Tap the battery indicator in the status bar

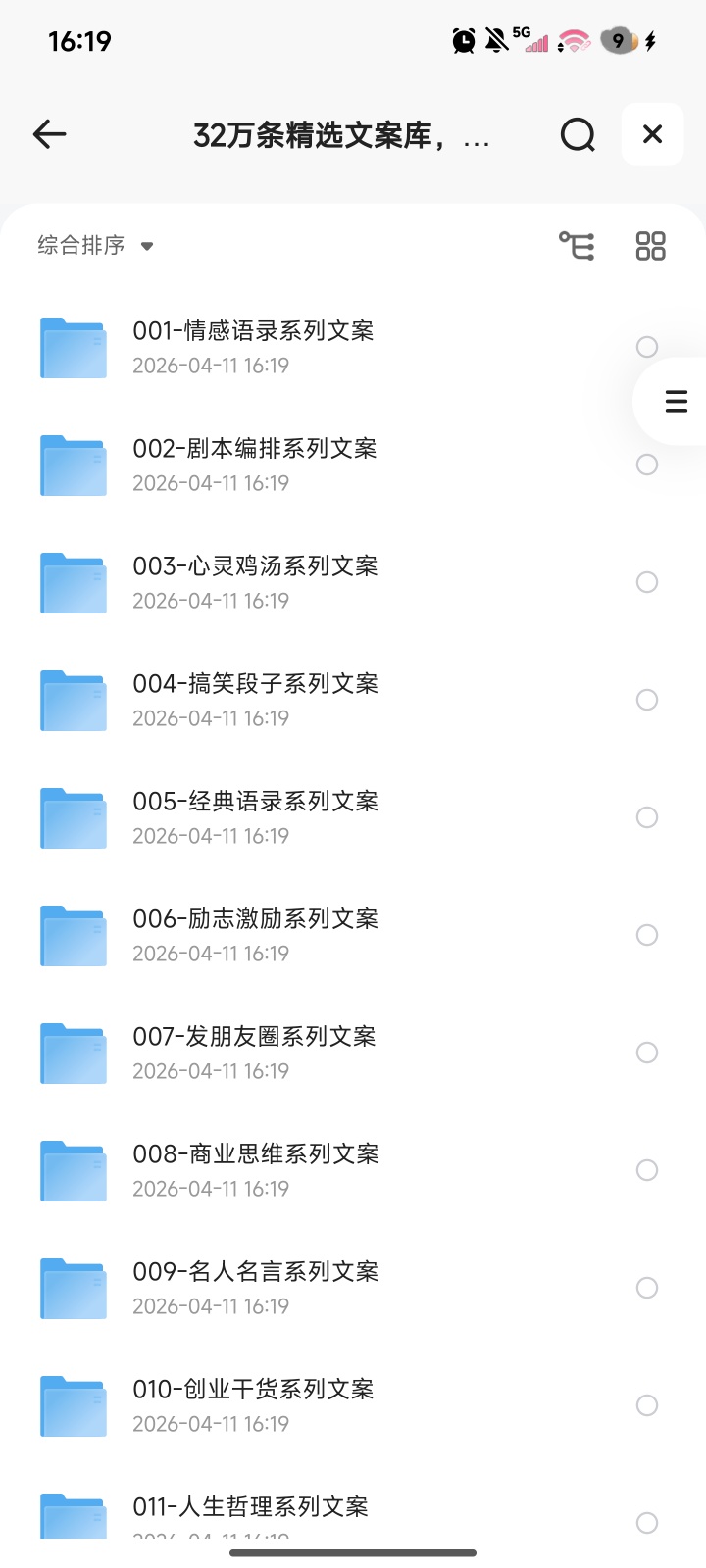point(620,40)
